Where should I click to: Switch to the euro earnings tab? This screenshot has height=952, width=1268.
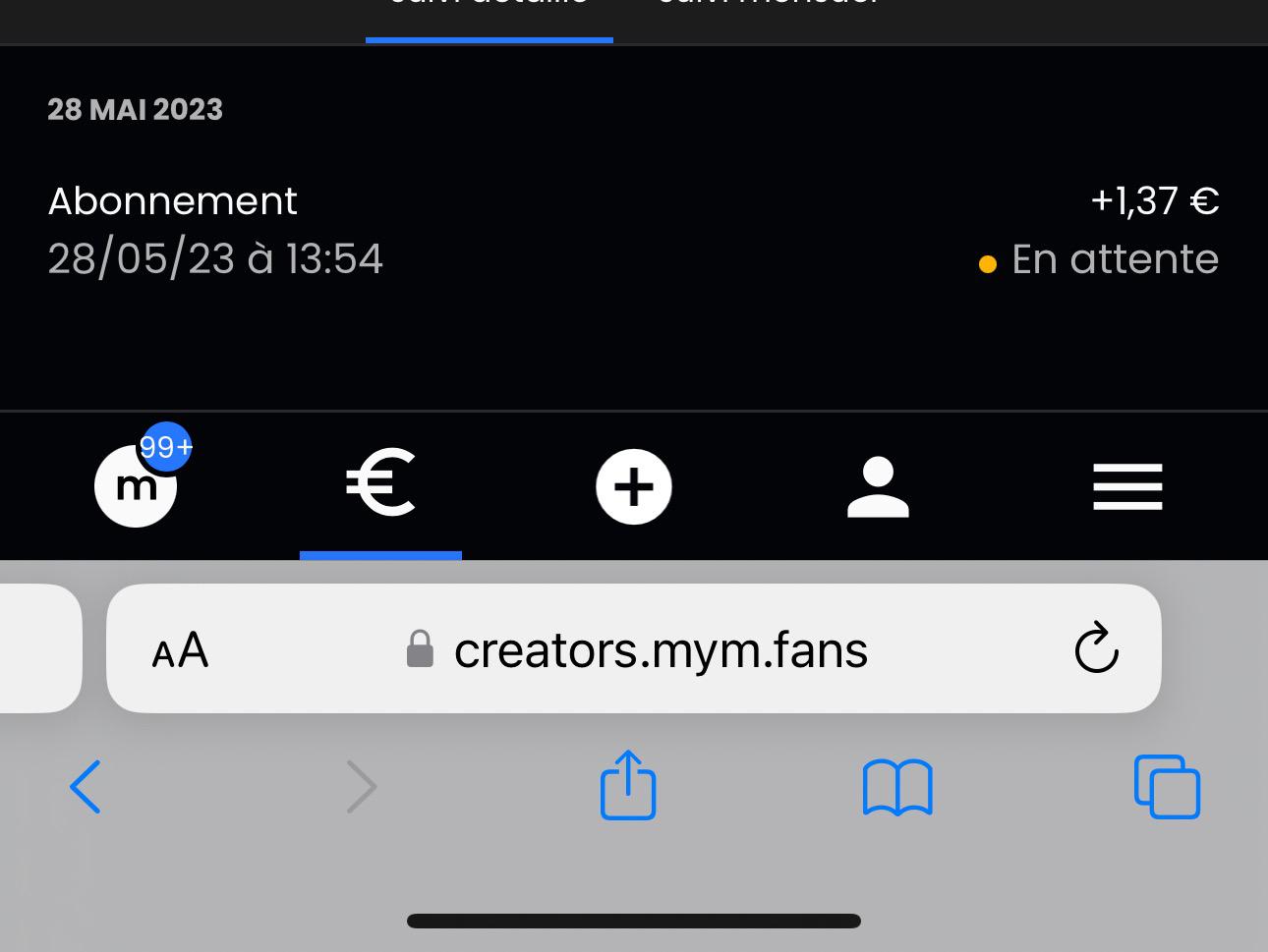click(x=380, y=484)
